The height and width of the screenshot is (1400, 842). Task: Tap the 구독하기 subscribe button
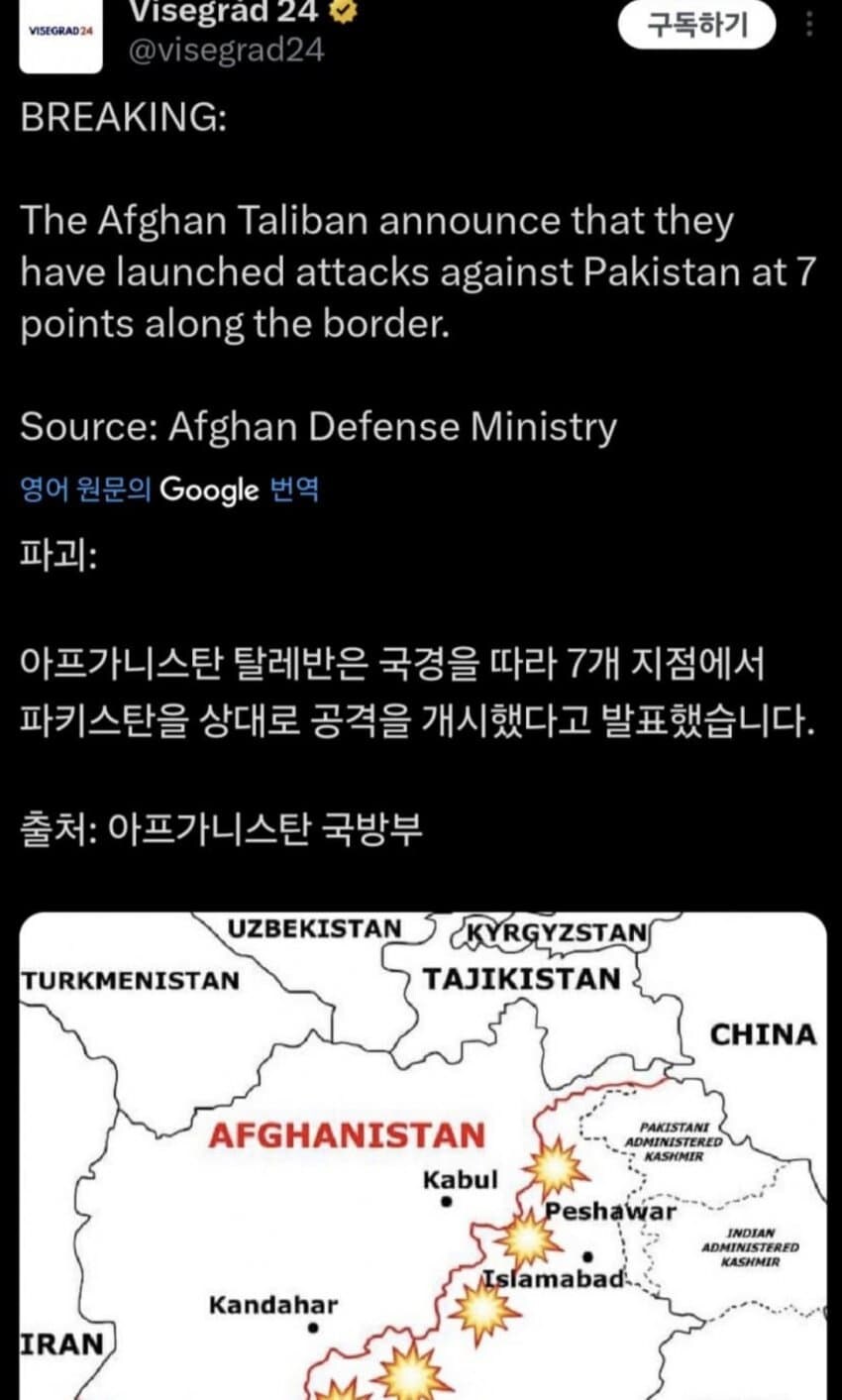tap(697, 24)
